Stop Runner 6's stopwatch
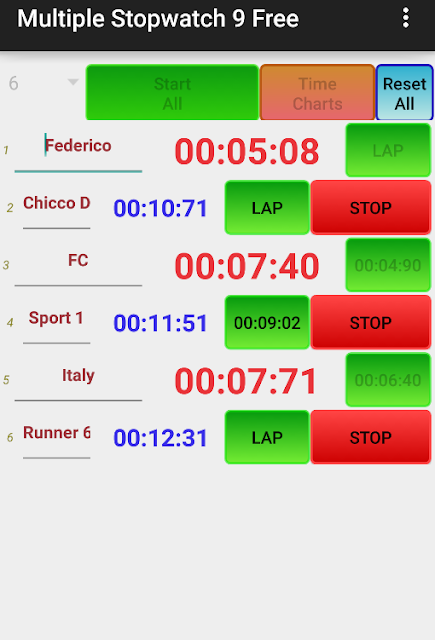 click(x=371, y=437)
